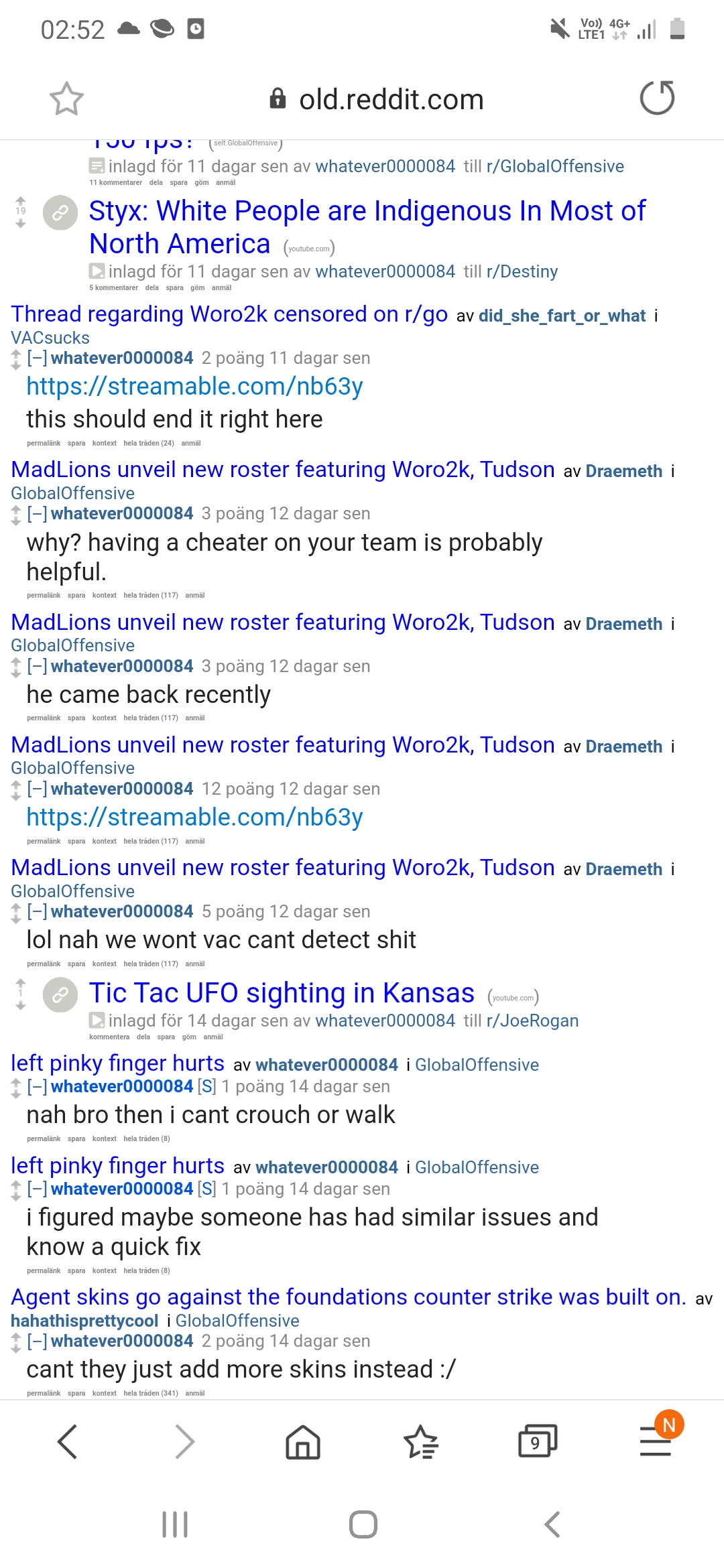The image size is (724, 1568).
Task: Open Thread regarding Woro2k censored on r/go
Action: click(x=229, y=314)
